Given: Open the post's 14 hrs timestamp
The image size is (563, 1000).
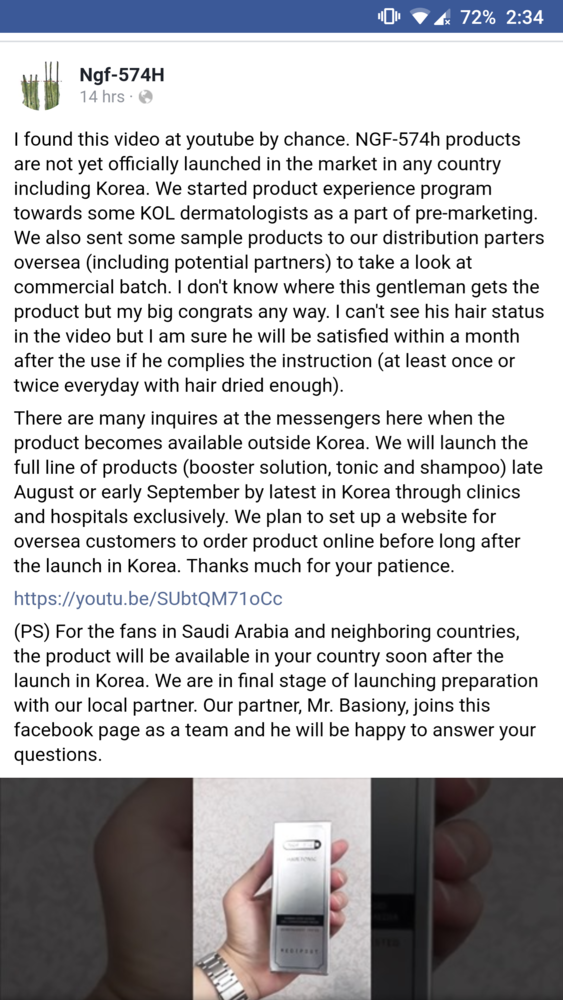Looking at the screenshot, I should [102, 98].
